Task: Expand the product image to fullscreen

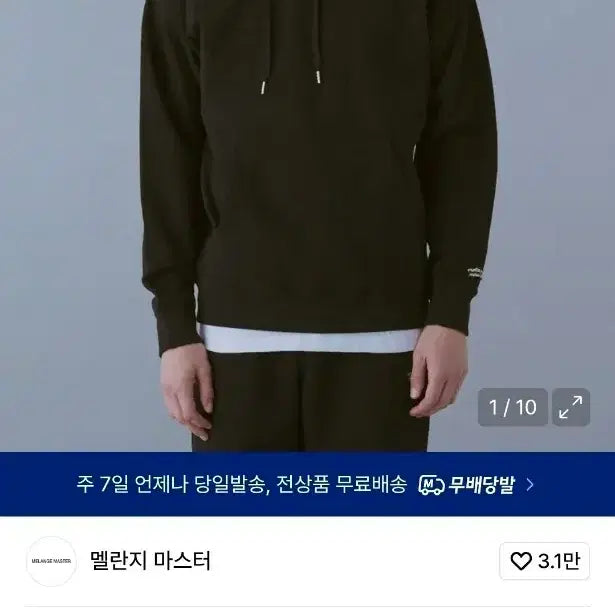Action: pos(571,407)
